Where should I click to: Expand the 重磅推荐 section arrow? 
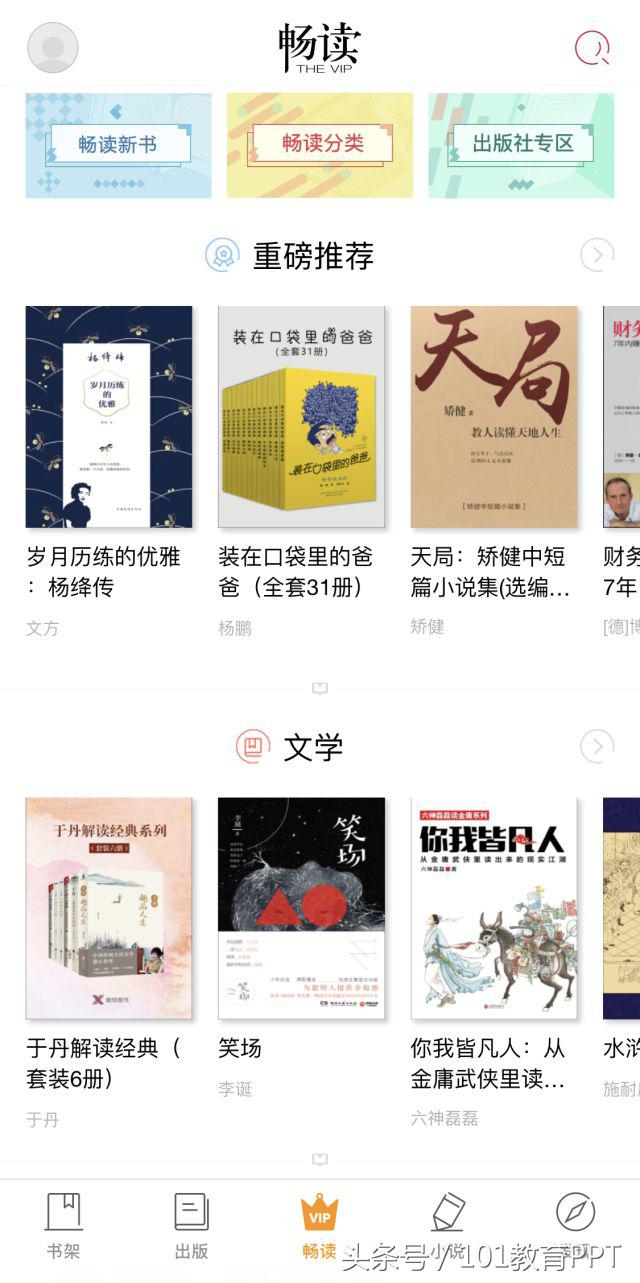[x=597, y=255]
